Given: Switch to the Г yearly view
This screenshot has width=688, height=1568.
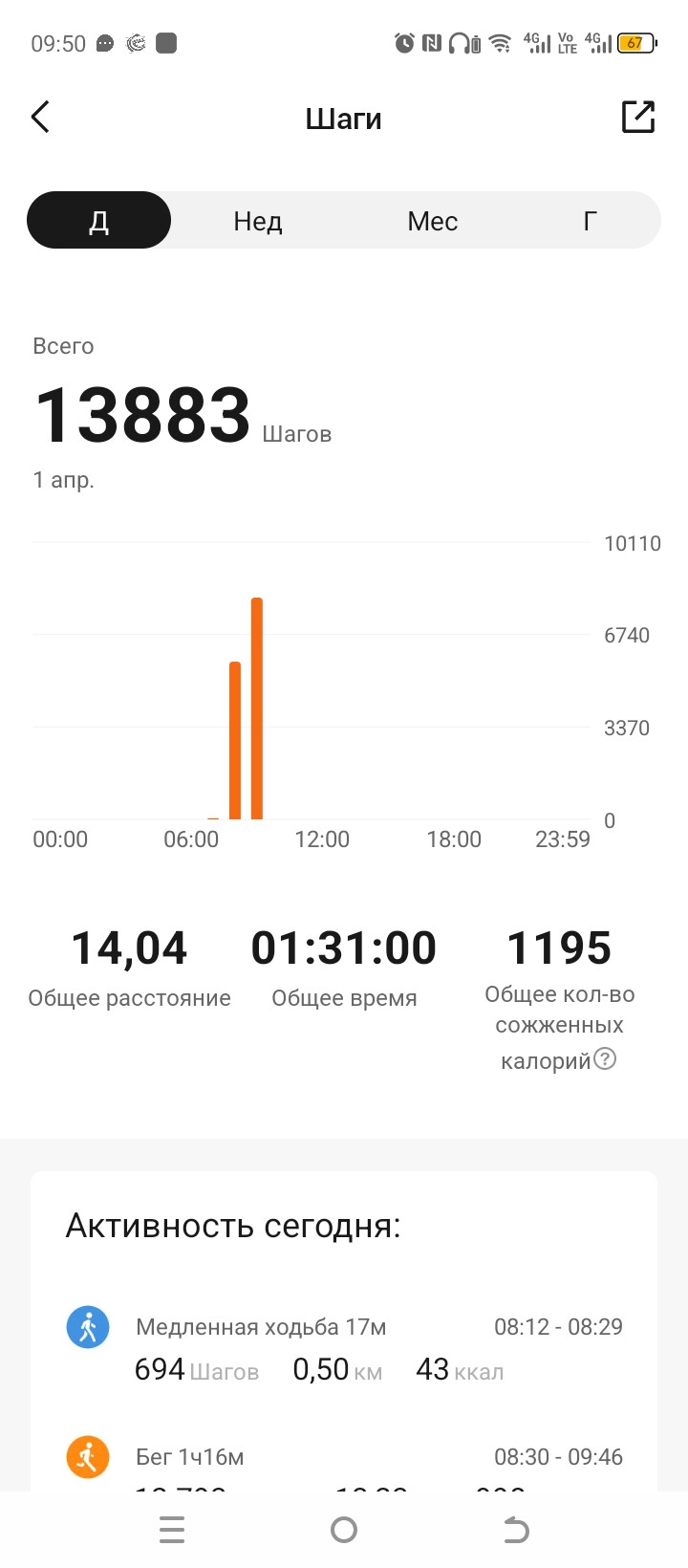Looking at the screenshot, I should coord(591,221).
